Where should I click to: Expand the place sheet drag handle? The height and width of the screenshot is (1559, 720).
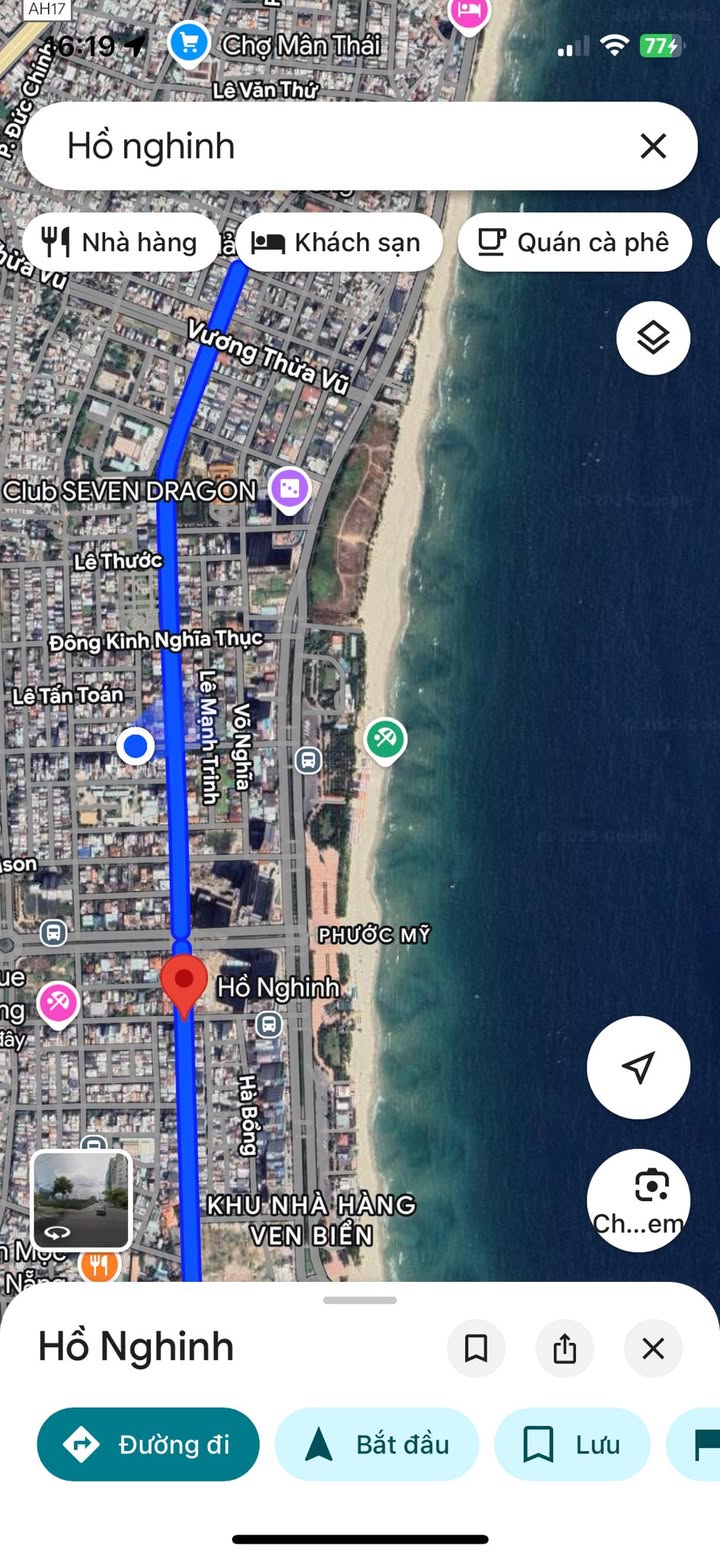360,1300
